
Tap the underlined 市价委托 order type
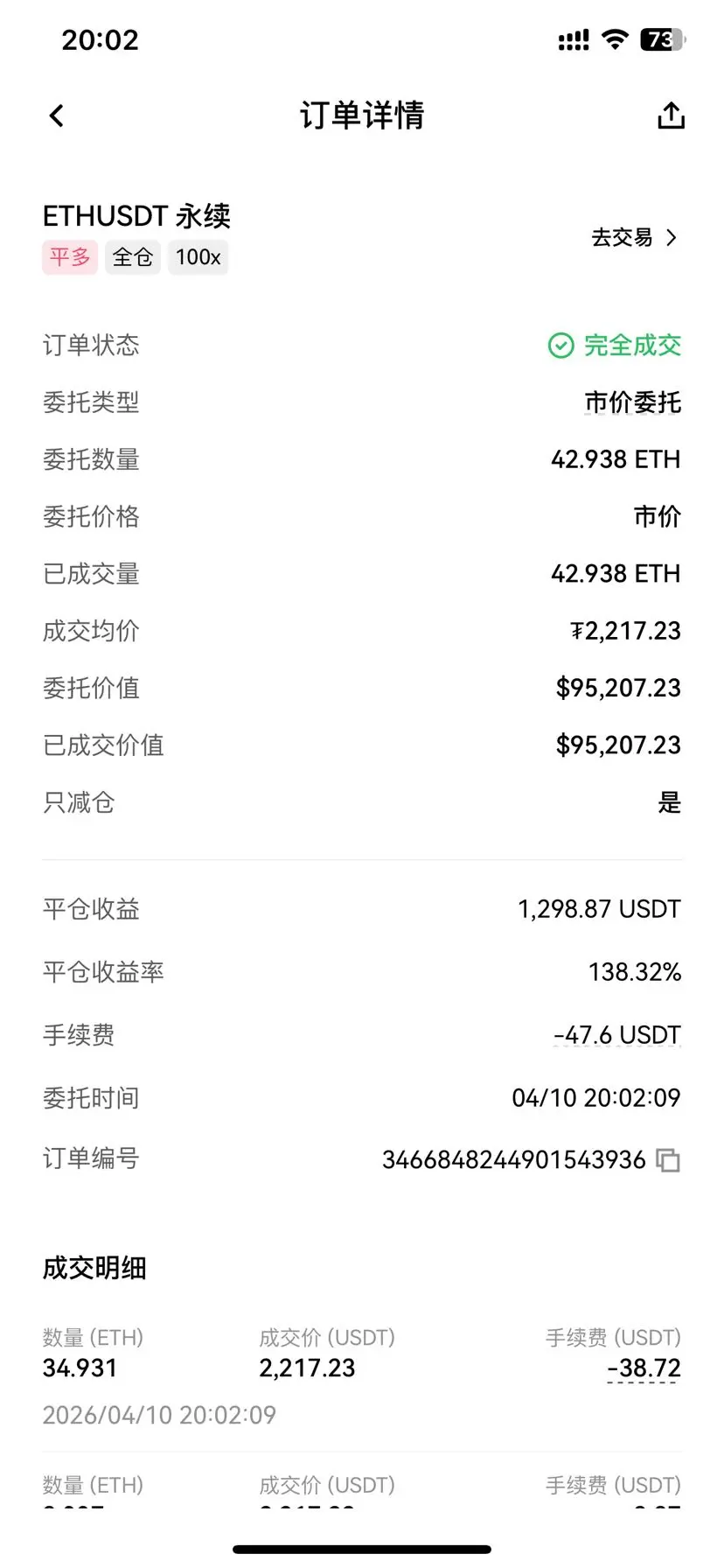coord(632,402)
